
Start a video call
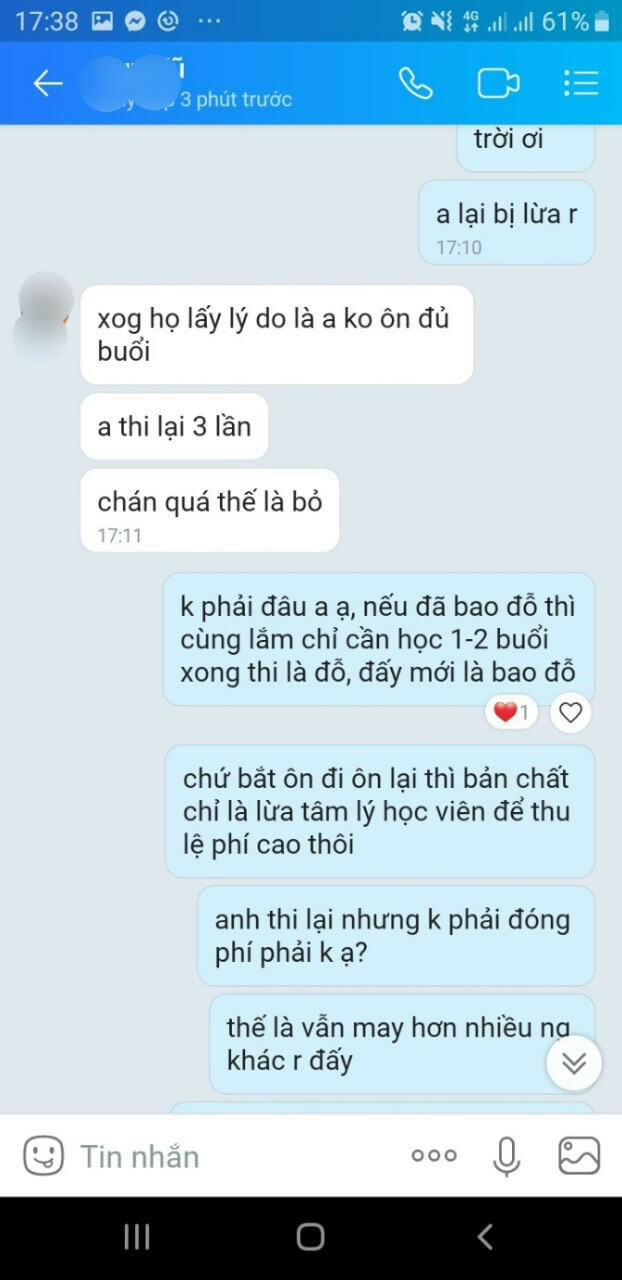(x=498, y=84)
